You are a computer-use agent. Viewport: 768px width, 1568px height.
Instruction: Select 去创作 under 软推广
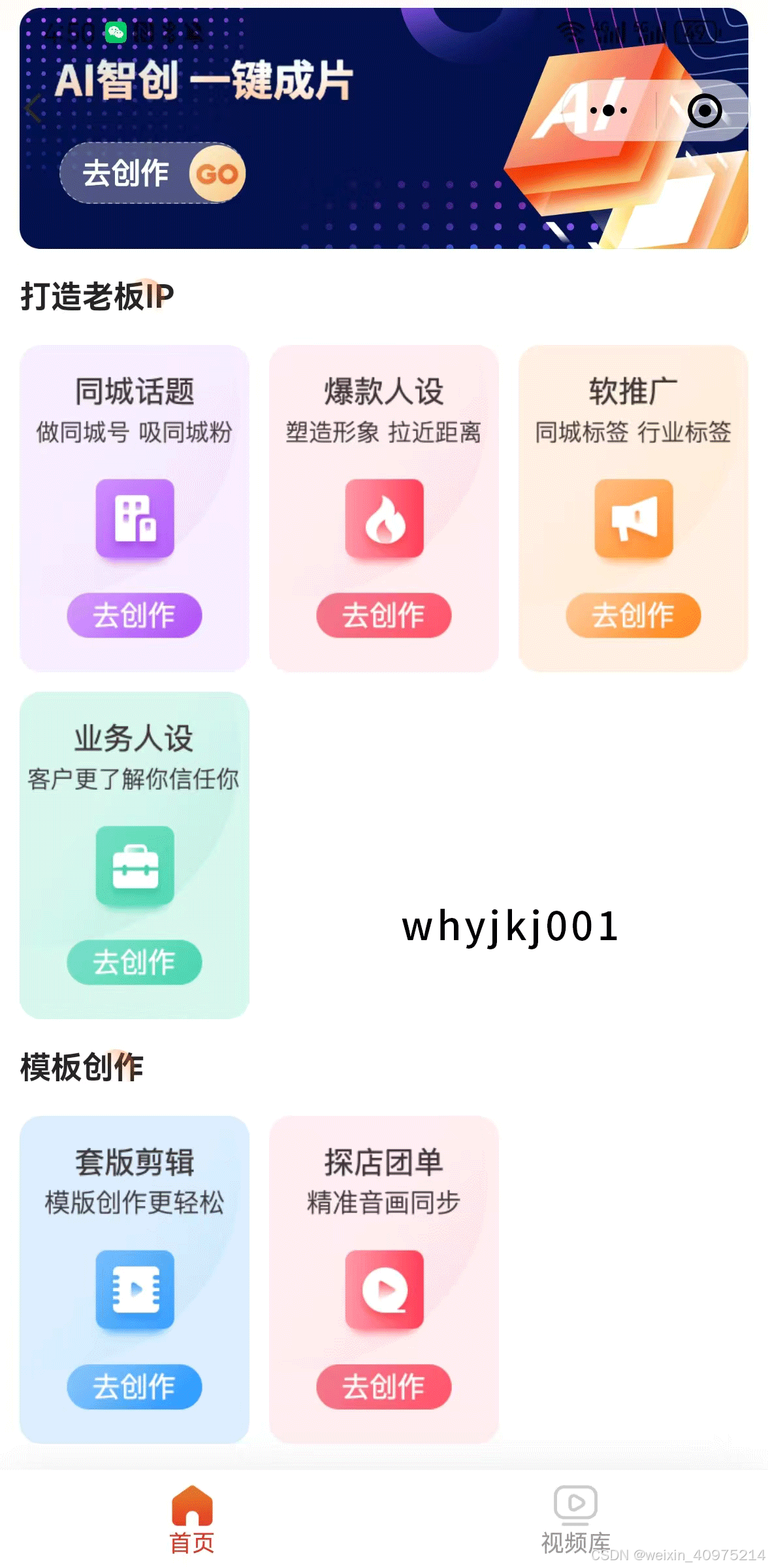click(633, 615)
